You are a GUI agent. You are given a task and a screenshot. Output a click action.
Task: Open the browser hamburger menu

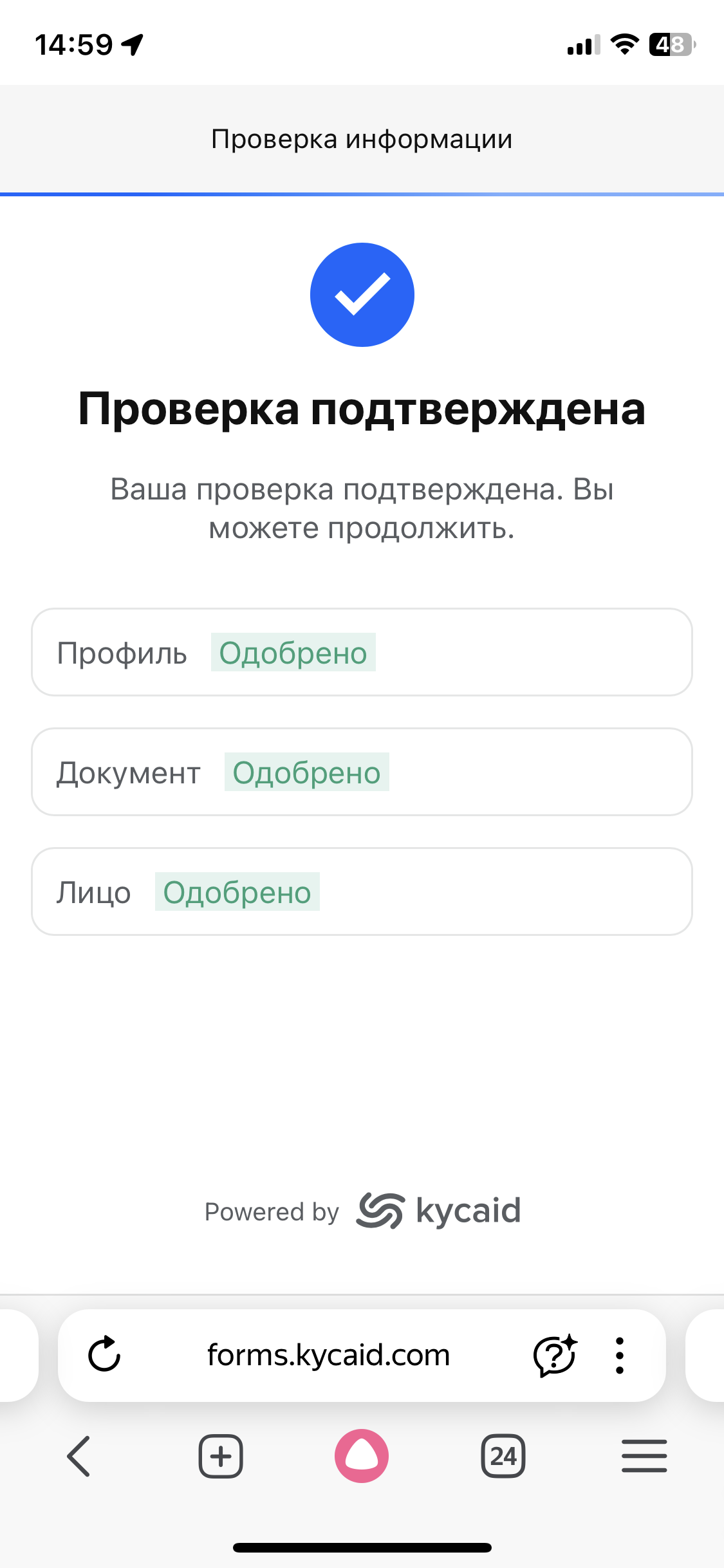(x=644, y=1456)
